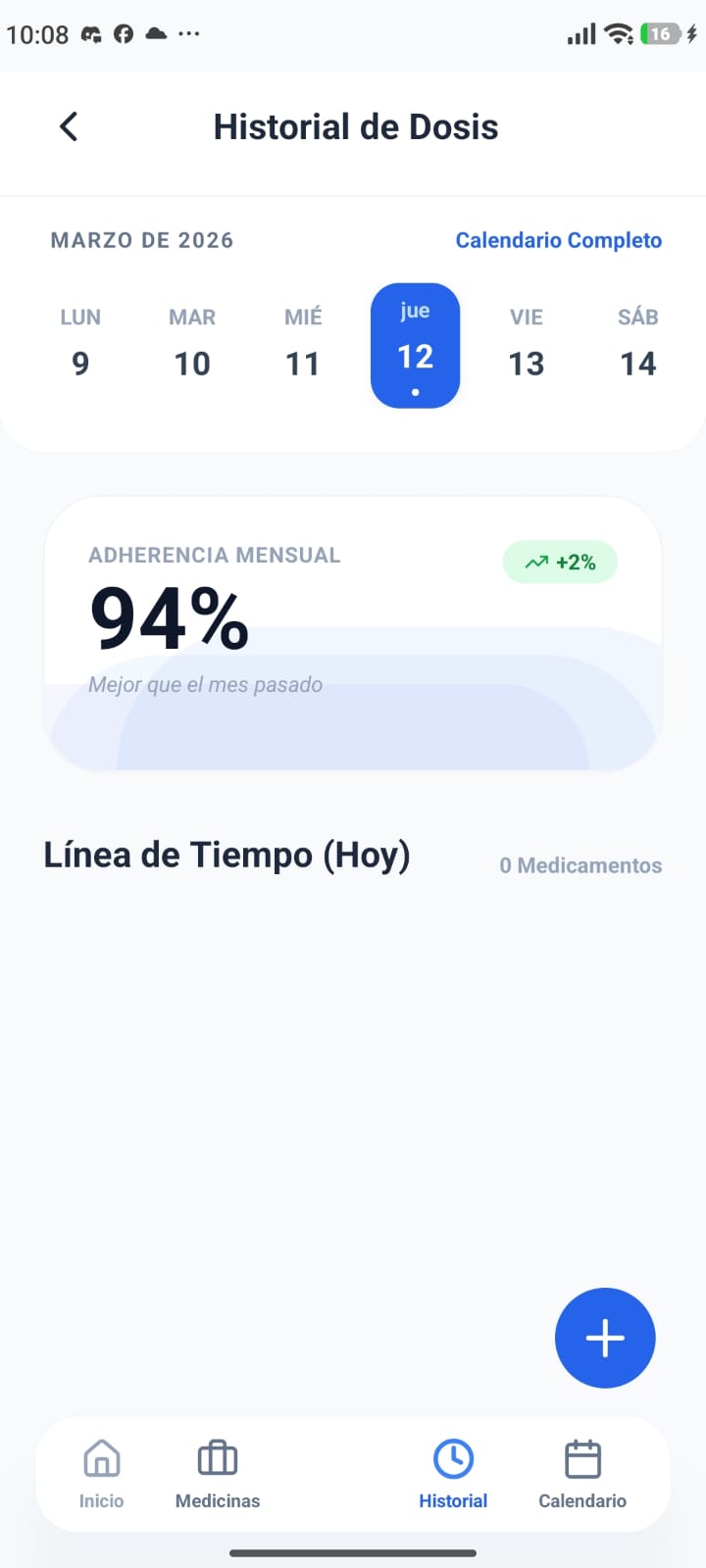Open the Calendario Completo link
This screenshot has width=706, height=1568.
[x=558, y=240]
